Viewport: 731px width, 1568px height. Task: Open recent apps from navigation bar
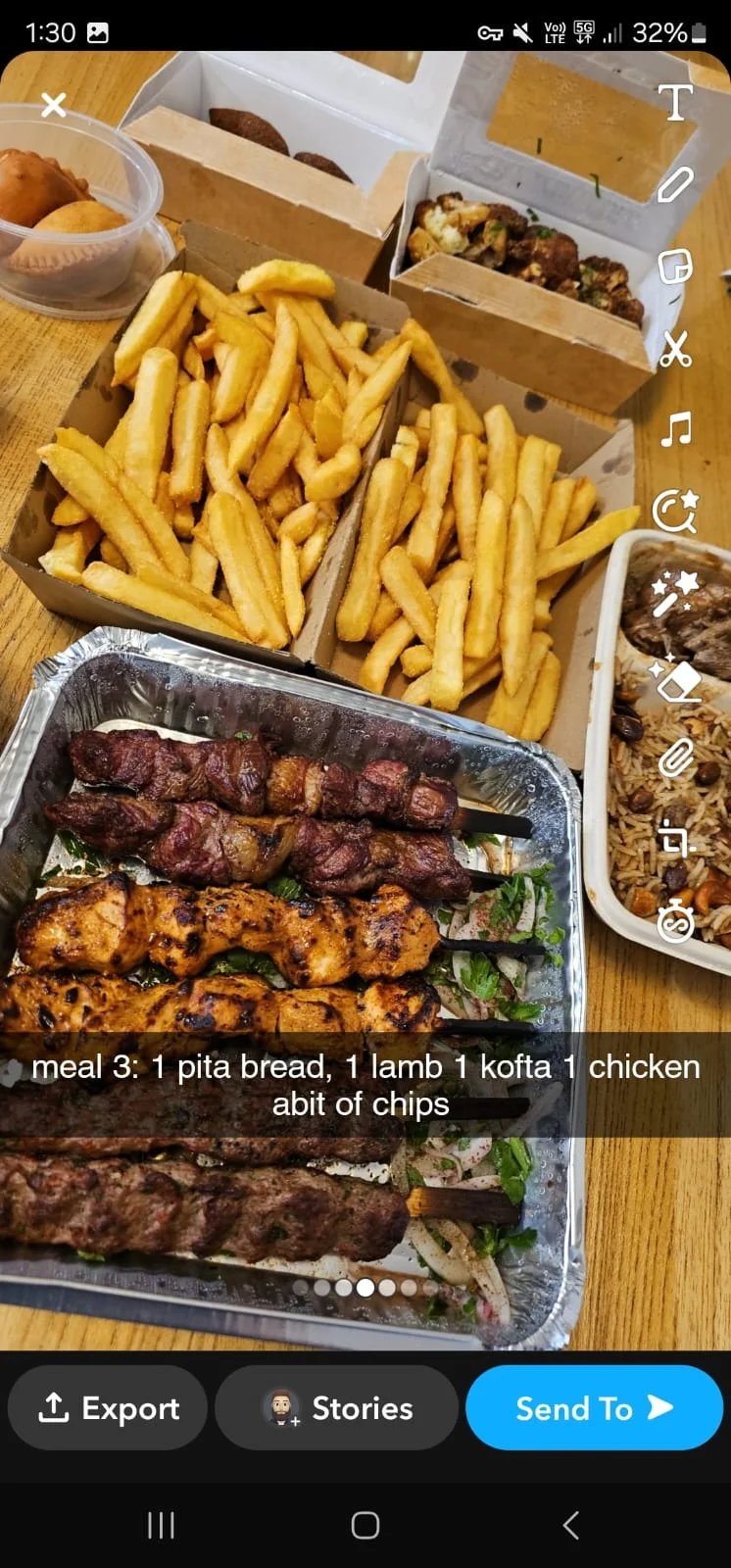(x=161, y=1525)
